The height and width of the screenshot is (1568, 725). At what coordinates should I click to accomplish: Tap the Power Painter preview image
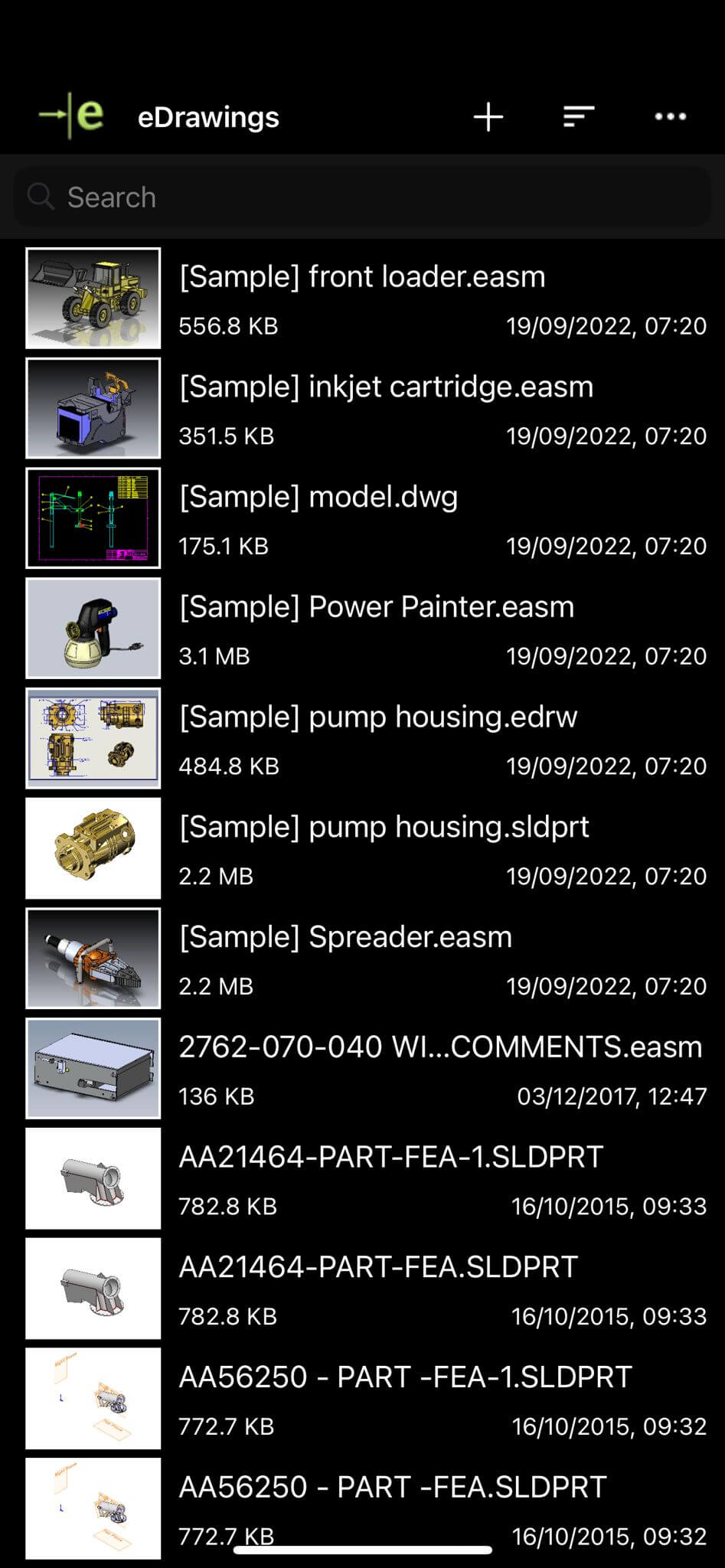[93, 628]
